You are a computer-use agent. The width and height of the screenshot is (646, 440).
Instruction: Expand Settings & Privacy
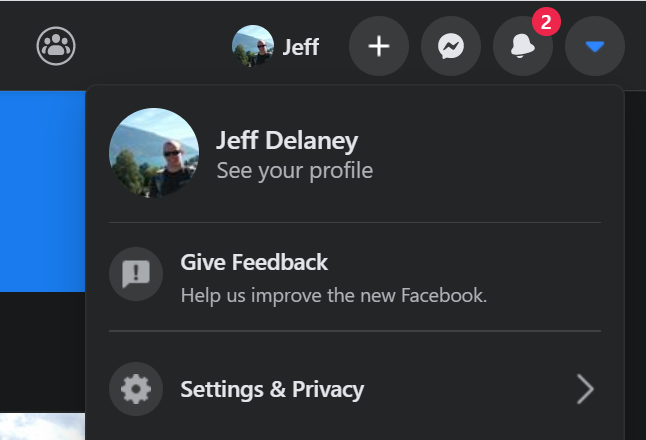click(354, 389)
